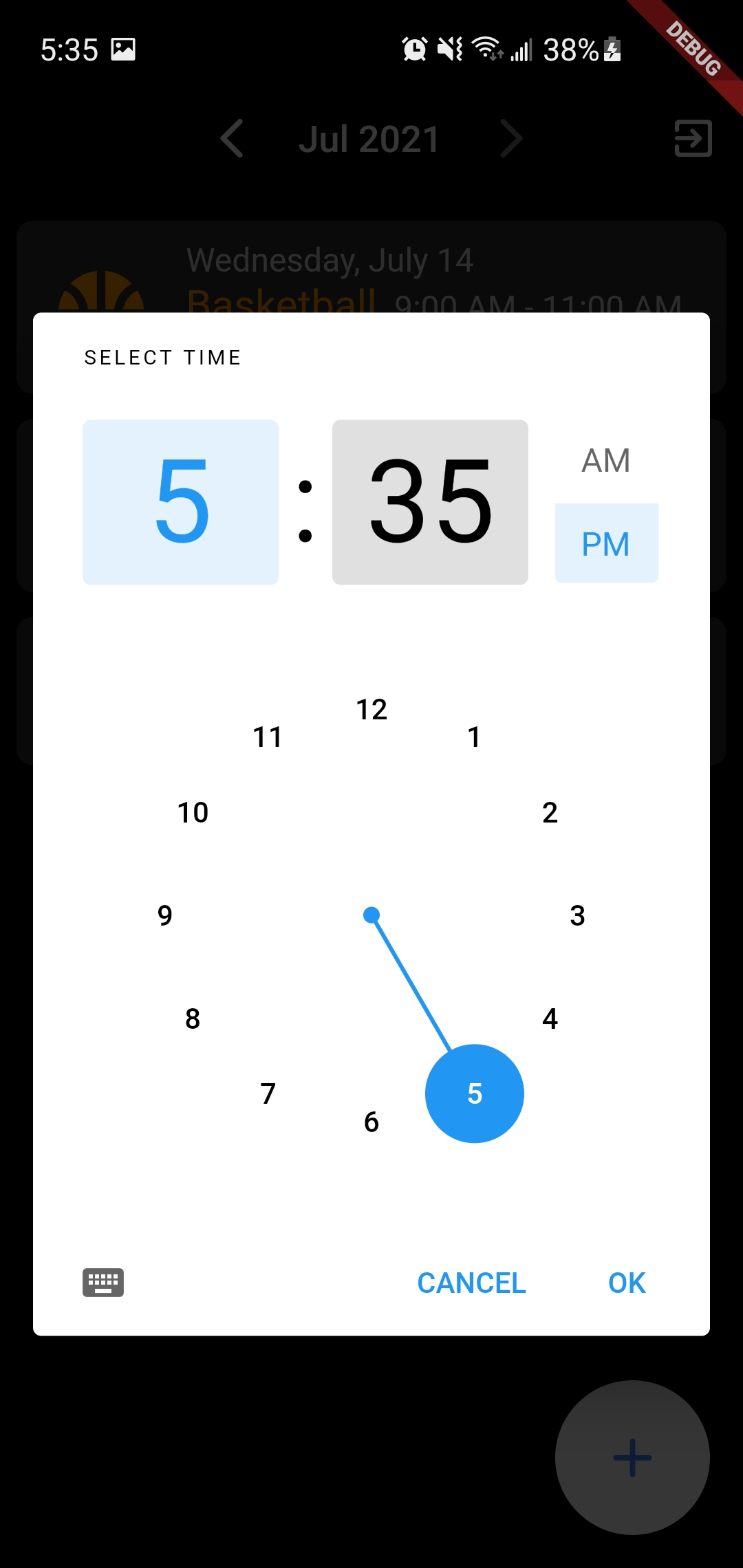Select the PM option
The image size is (743, 1568).
(x=606, y=543)
